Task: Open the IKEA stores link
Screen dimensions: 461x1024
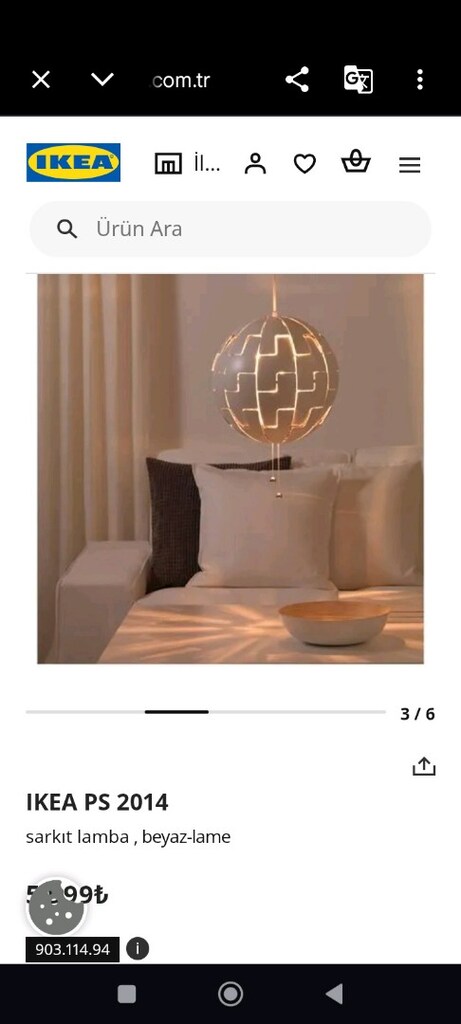Action: click(188, 163)
